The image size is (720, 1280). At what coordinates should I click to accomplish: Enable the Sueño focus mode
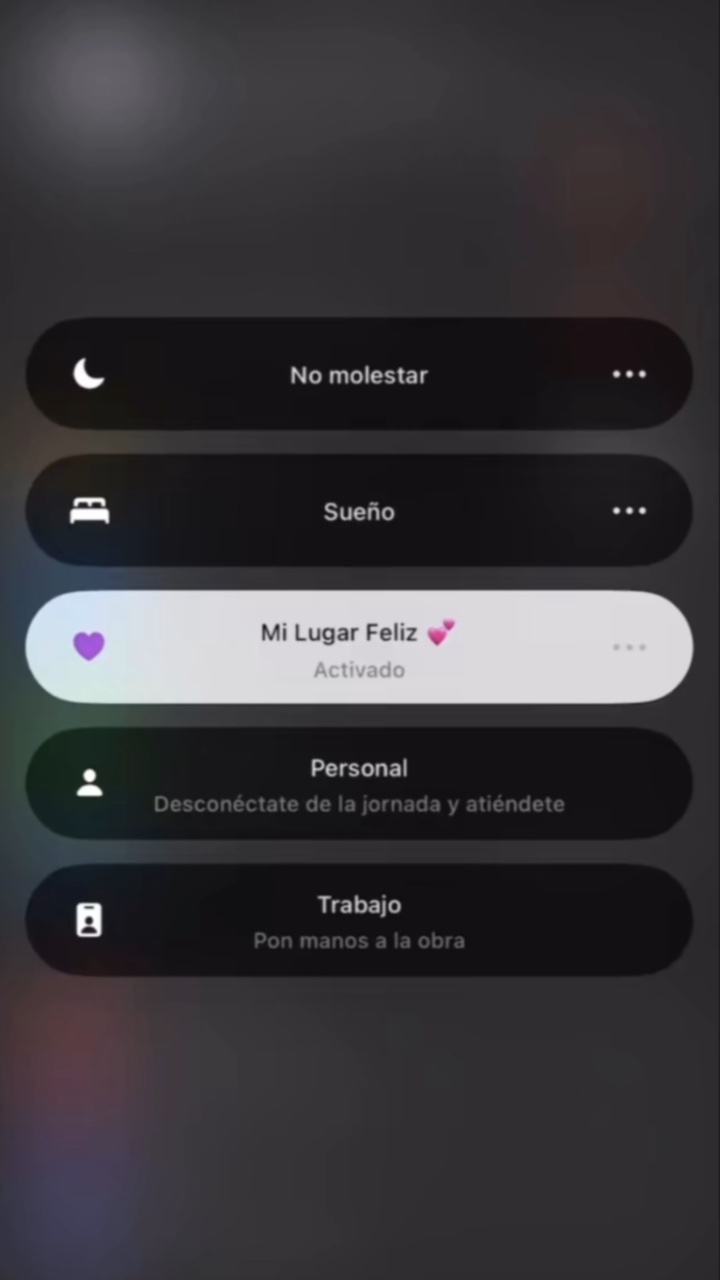coord(358,512)
